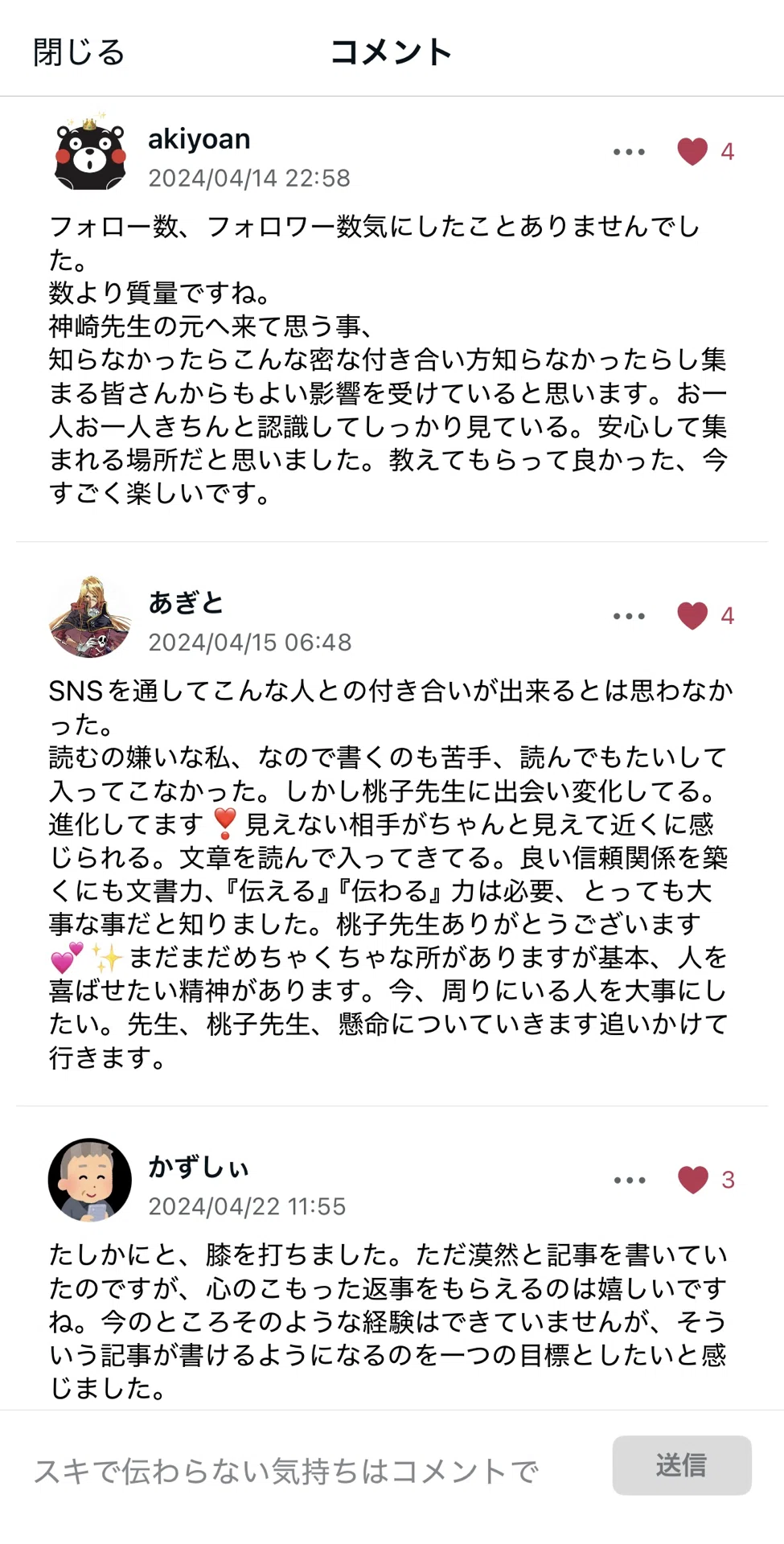The image size is (784, 1544).
Task: Like あぎと's comment with the heart
Action: 692,615
